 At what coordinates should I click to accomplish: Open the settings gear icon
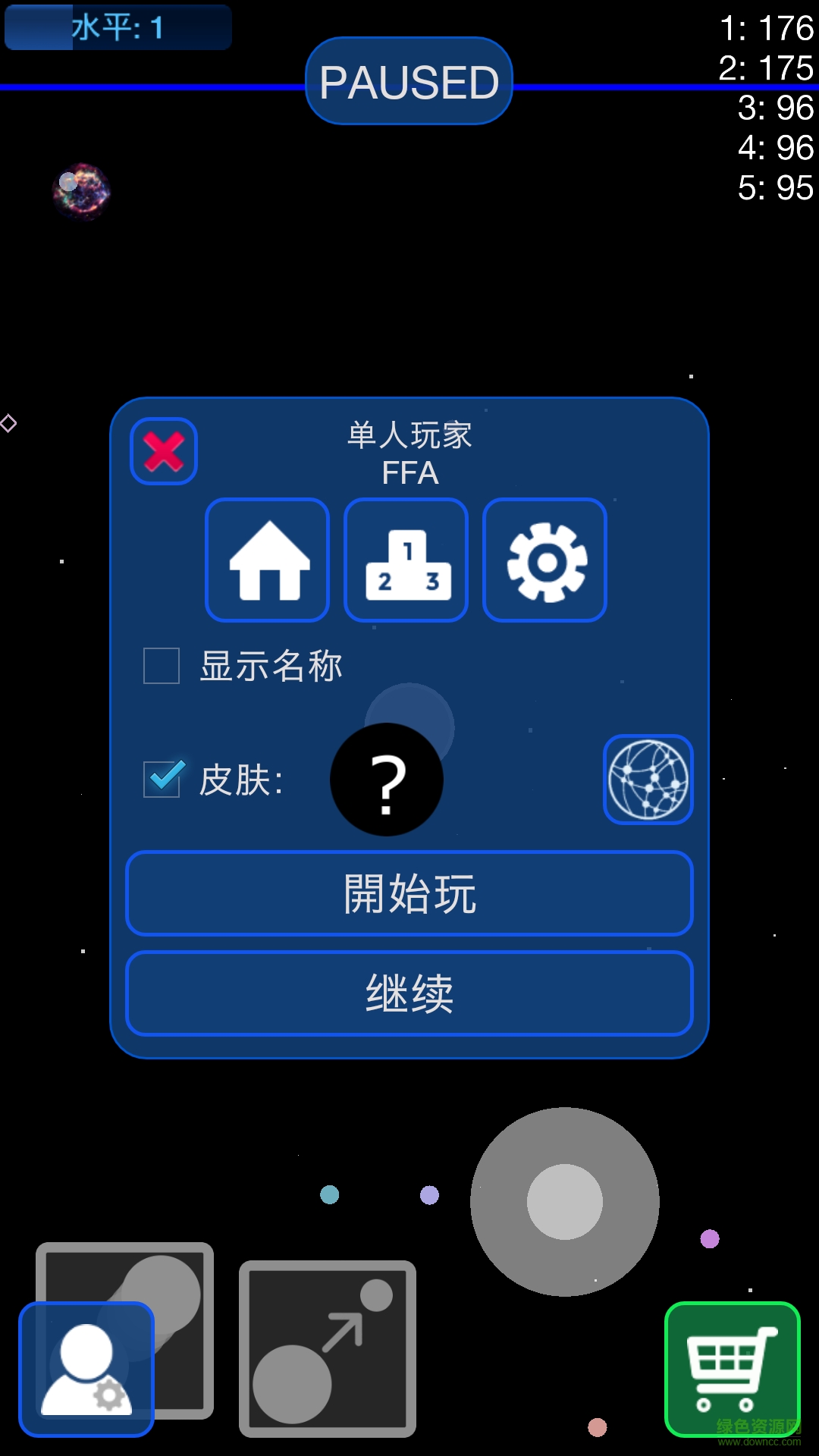(x=545, y=560)
